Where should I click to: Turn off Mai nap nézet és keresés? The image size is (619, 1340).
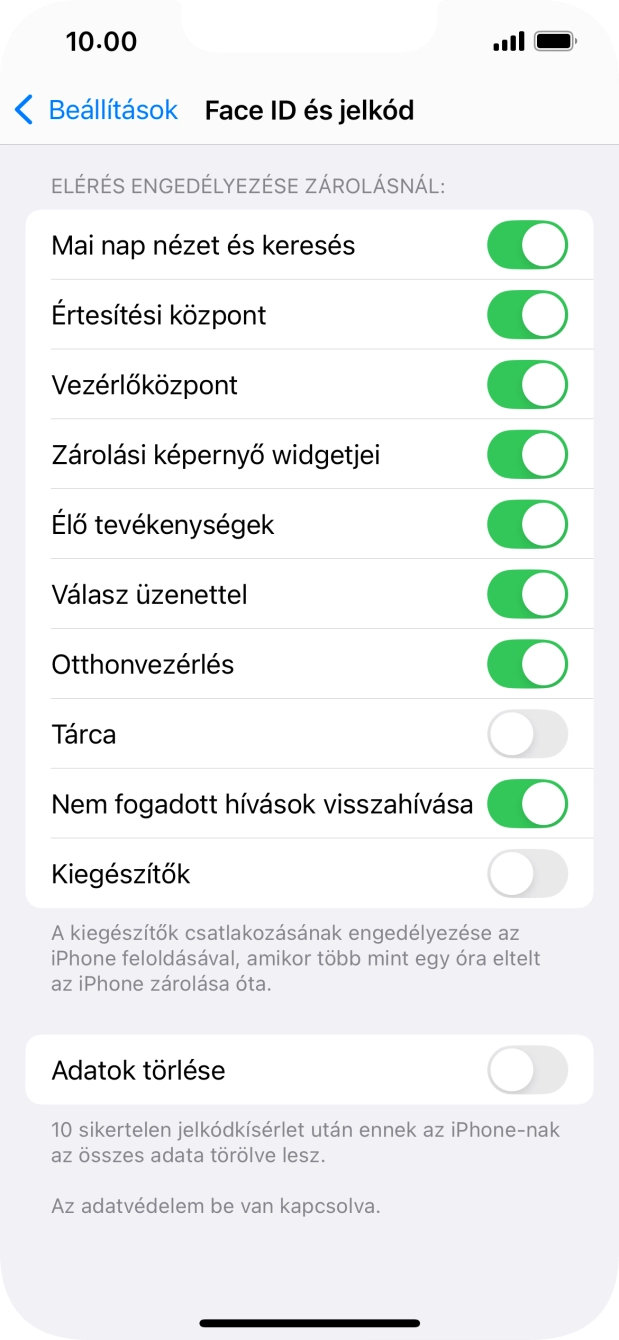527,245
